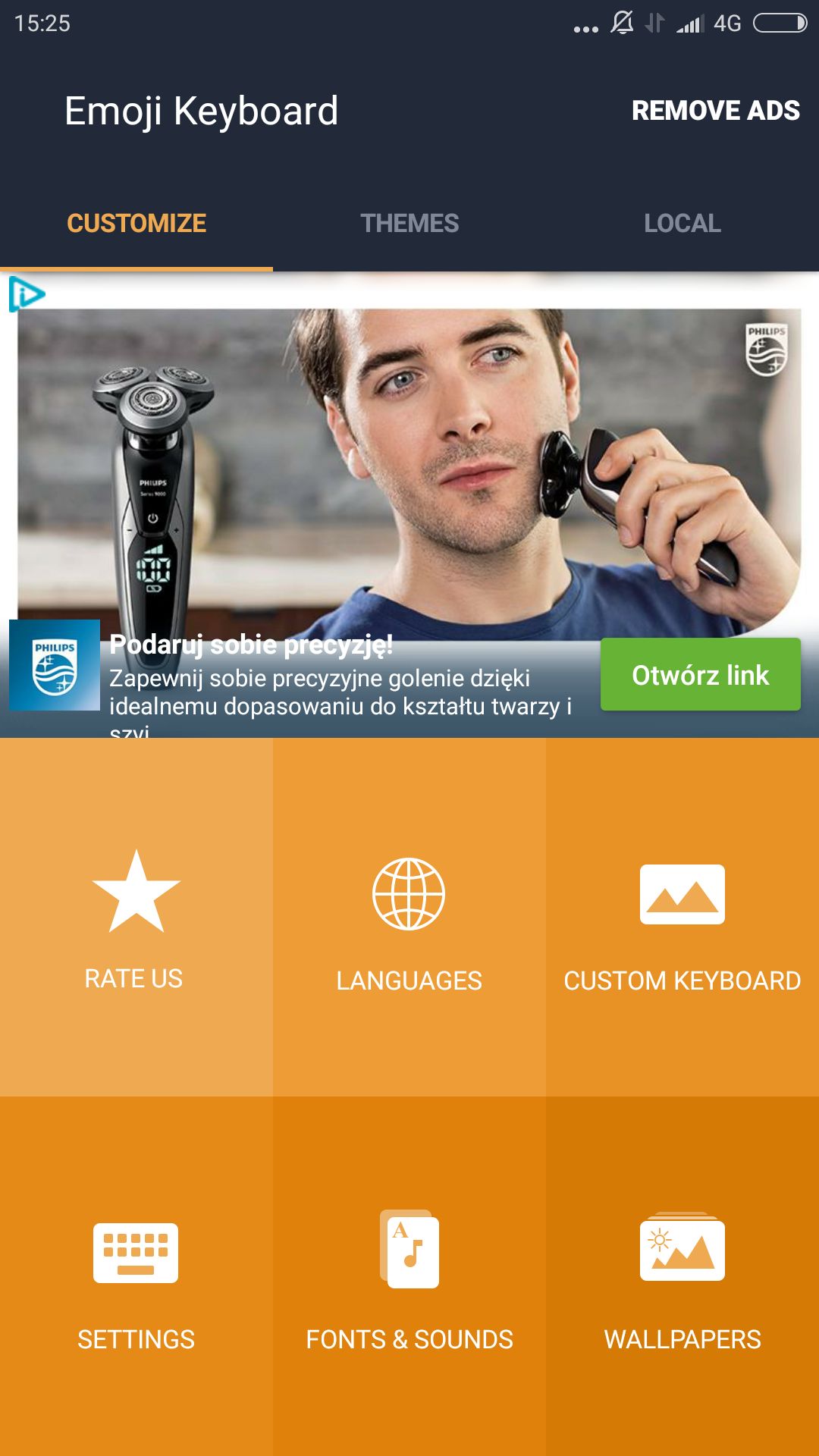Open the FONTS & SOUNDS tile
Image resolution: width=819 pixels, height=1456 pixels.
(409, 1276)
